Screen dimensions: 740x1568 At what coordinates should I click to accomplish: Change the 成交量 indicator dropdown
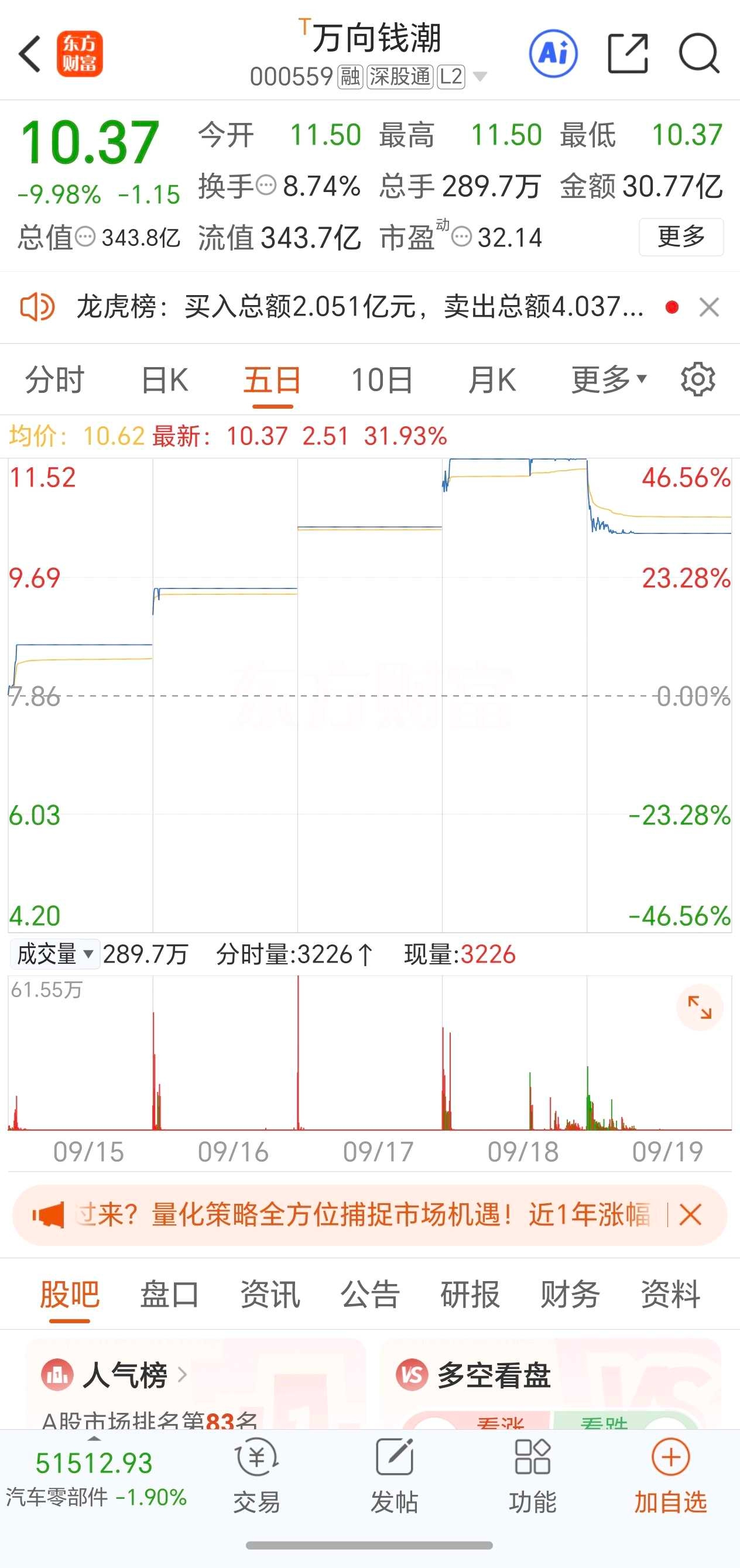(x=55, y=954)
